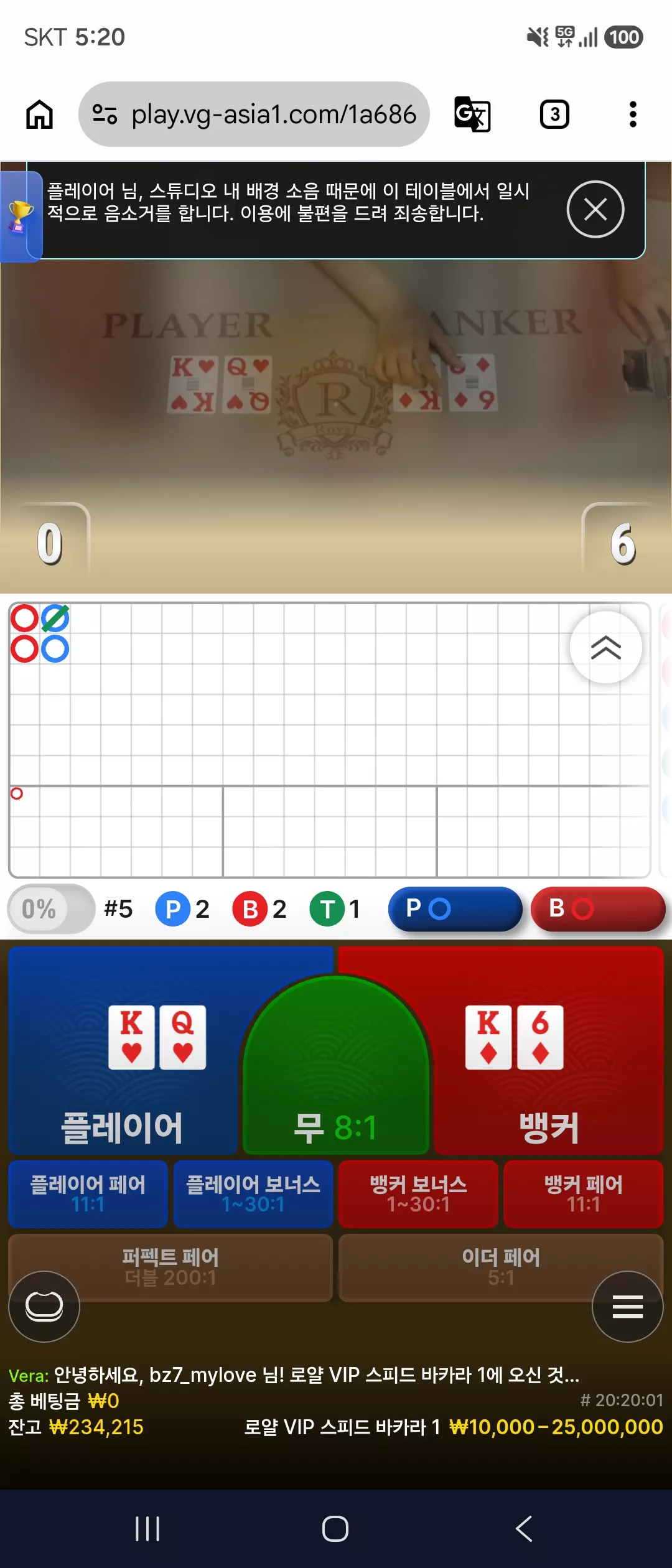Bet on 이더 페어 5:1
672x1568 pixels.
[x=501, y=1267]
